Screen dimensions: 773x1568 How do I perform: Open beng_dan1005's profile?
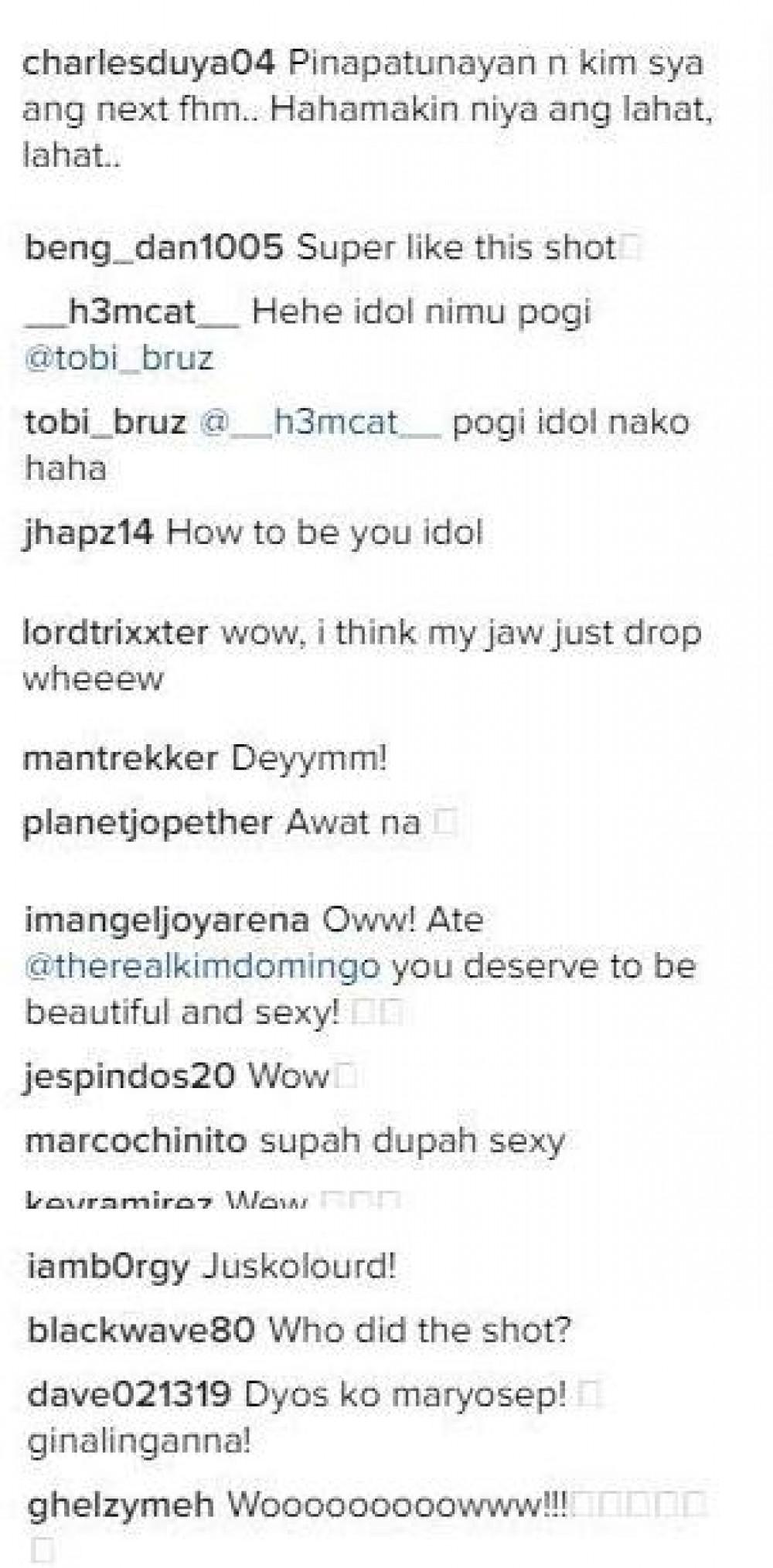[x=153, y=248]
